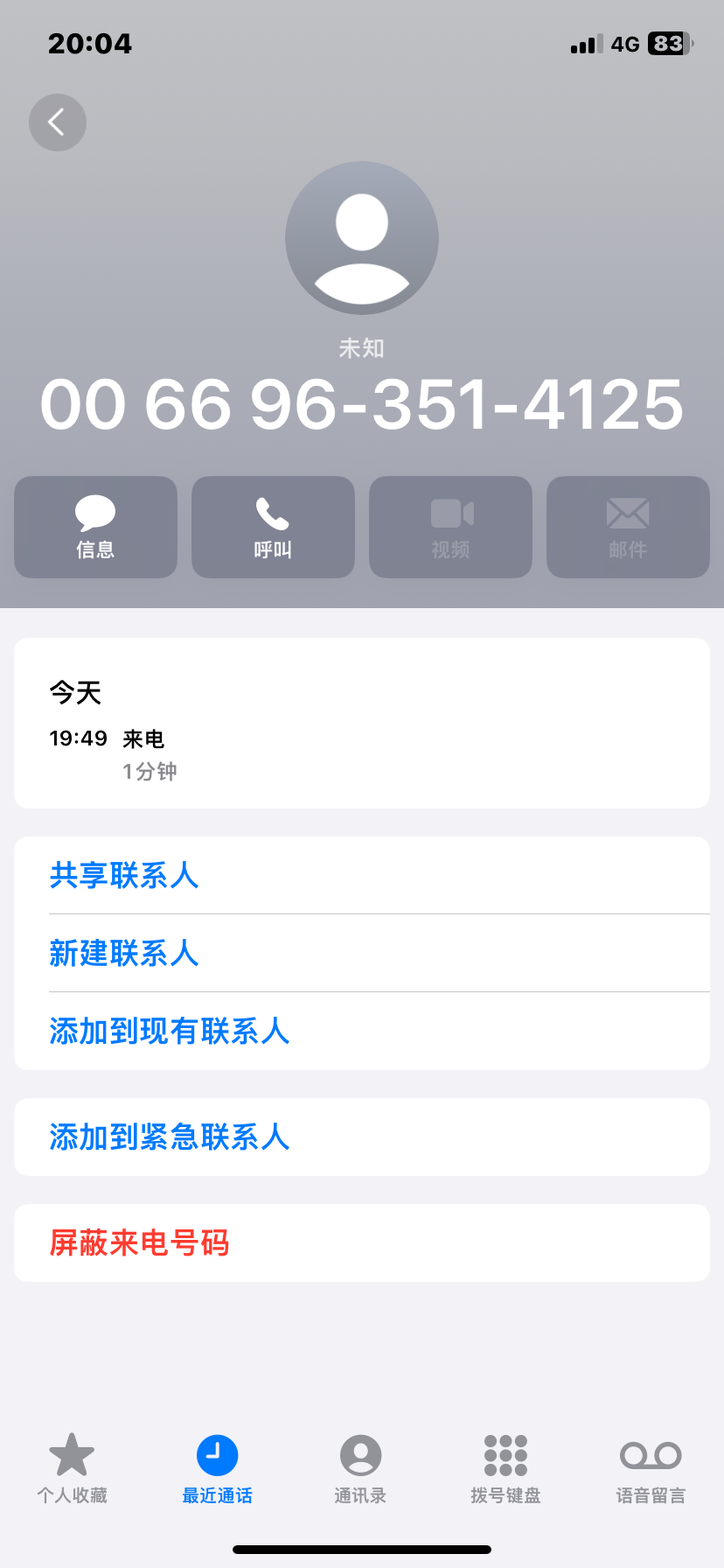Open the 最近通话 tab
724x1568 pixels.
217,1469
